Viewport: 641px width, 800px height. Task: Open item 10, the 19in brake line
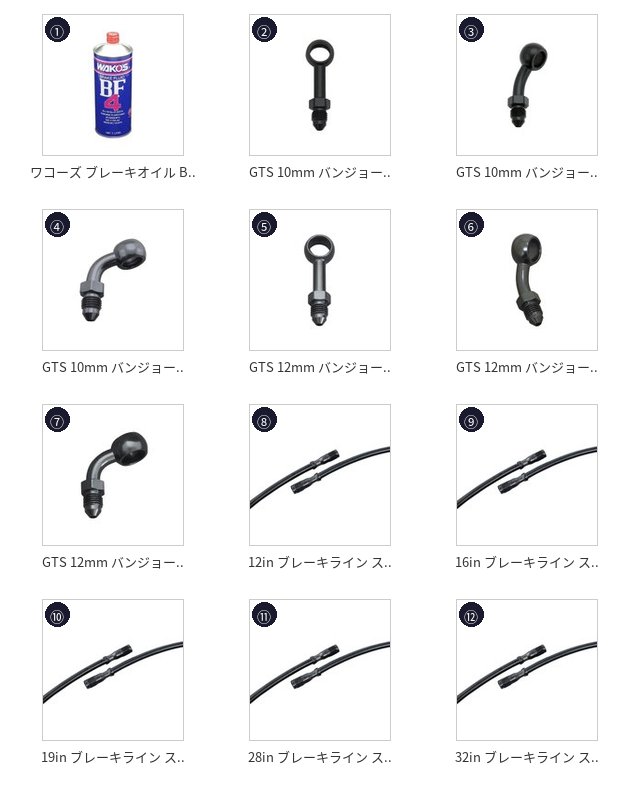point(113,670)
